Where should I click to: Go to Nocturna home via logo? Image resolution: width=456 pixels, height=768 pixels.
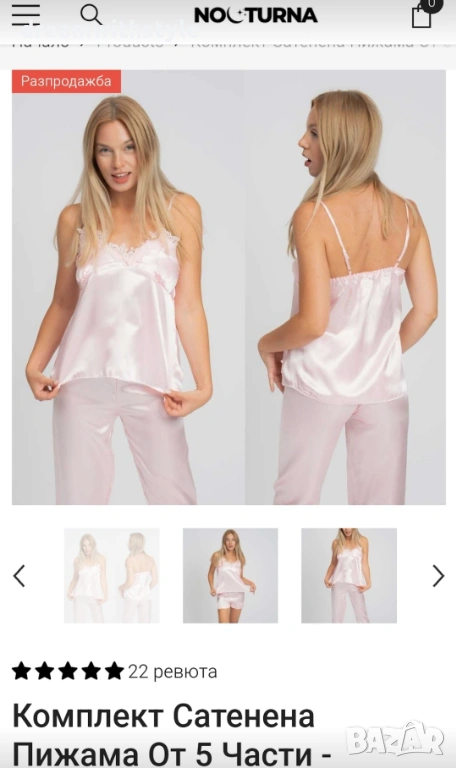coord(256,15)
